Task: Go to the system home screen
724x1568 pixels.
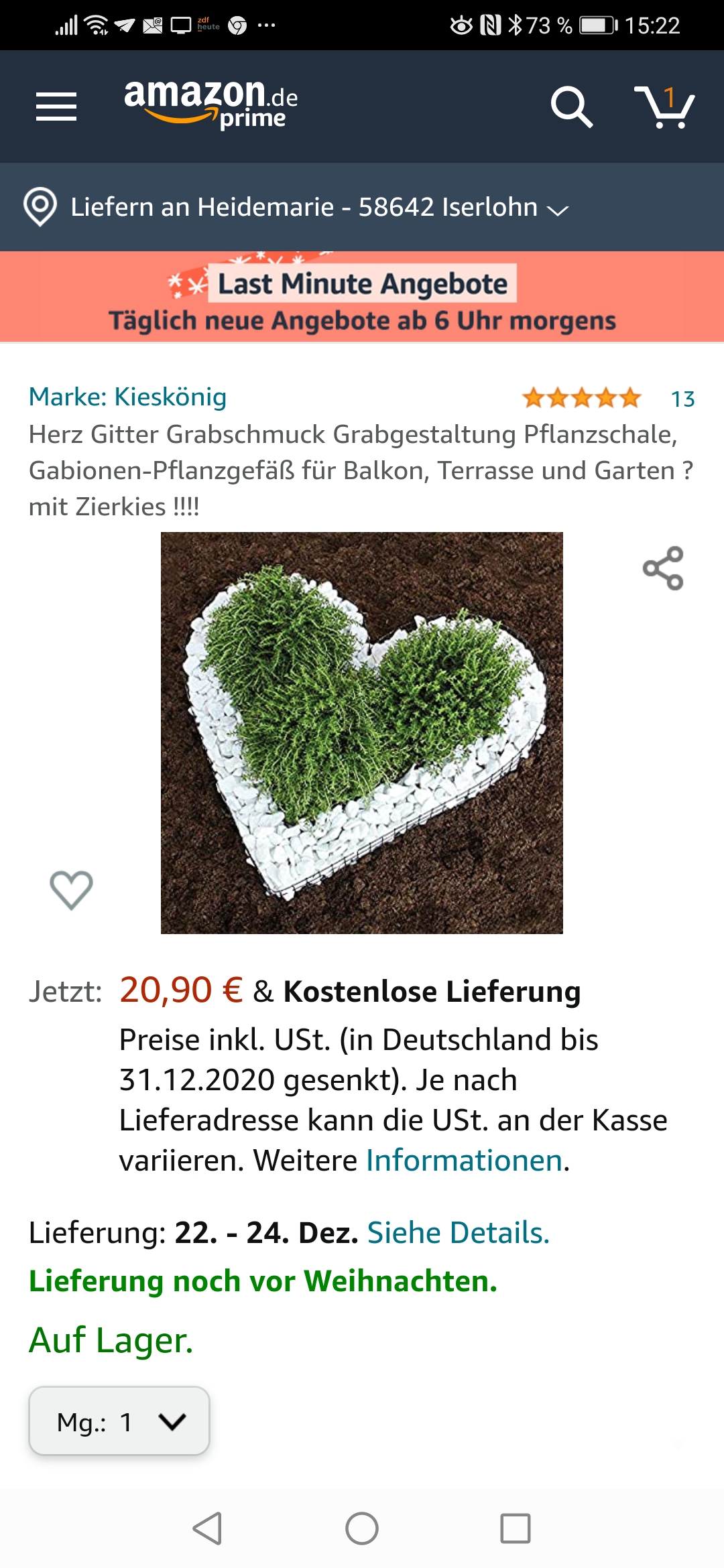Action: 362,1528
